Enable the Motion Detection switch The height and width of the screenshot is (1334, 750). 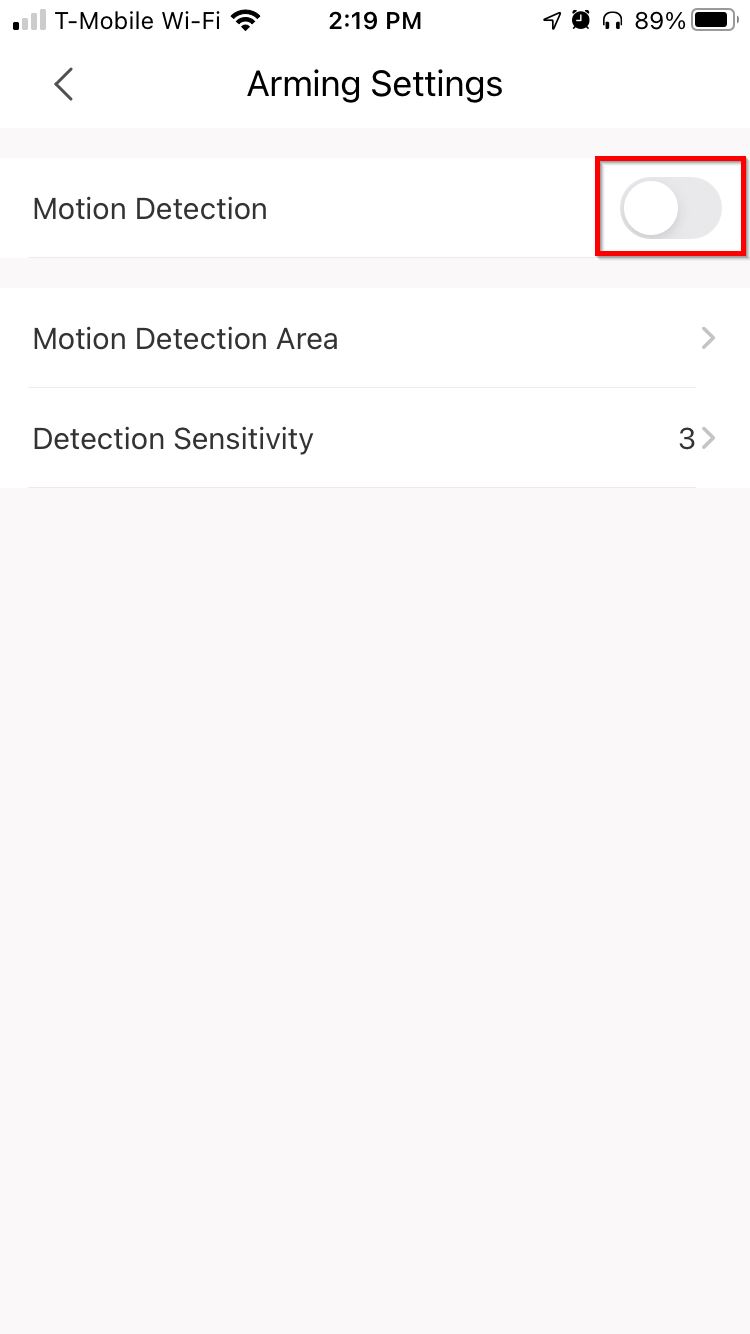(x=670, y=209)
